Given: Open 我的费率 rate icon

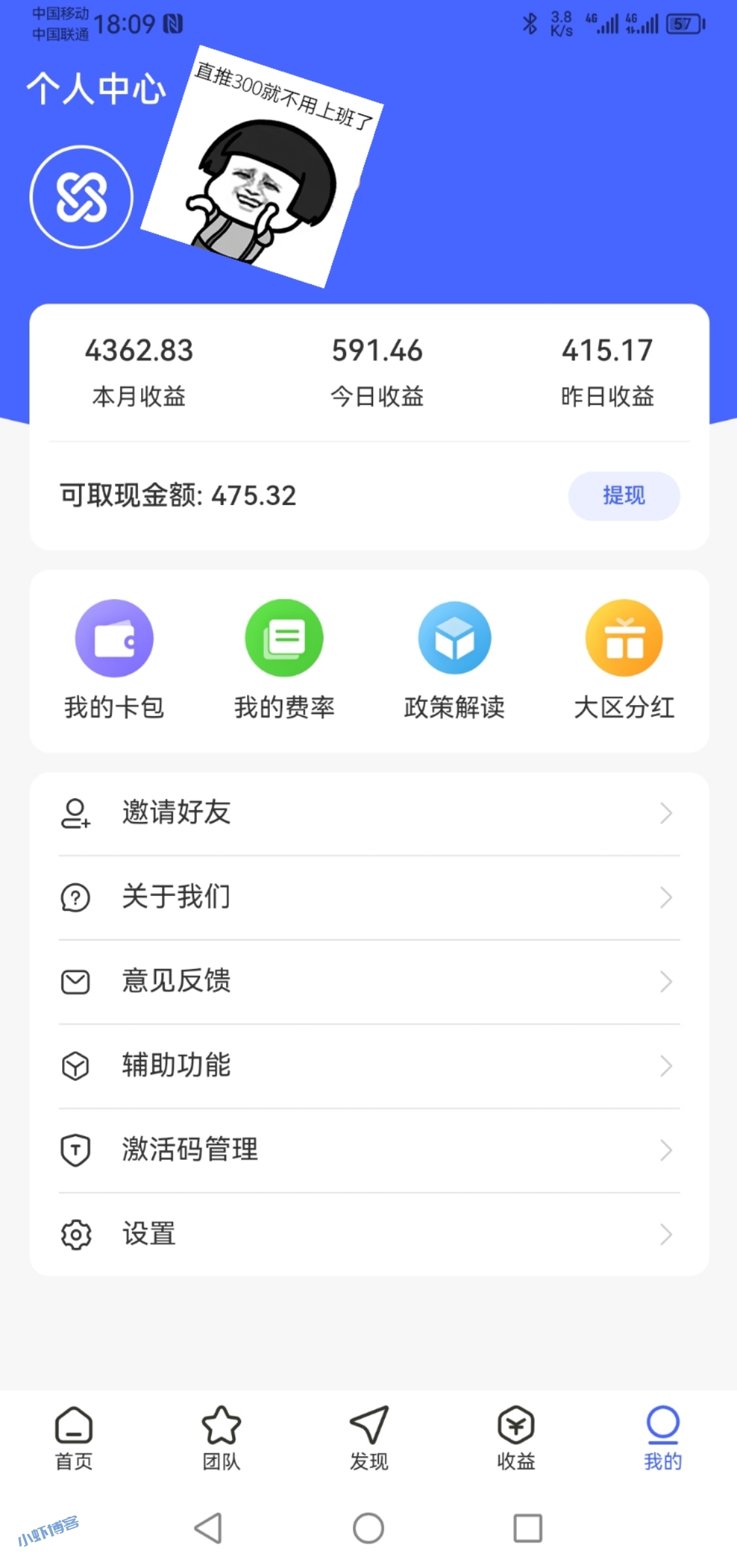Looking at the screenshot, I should click(284, 637).
